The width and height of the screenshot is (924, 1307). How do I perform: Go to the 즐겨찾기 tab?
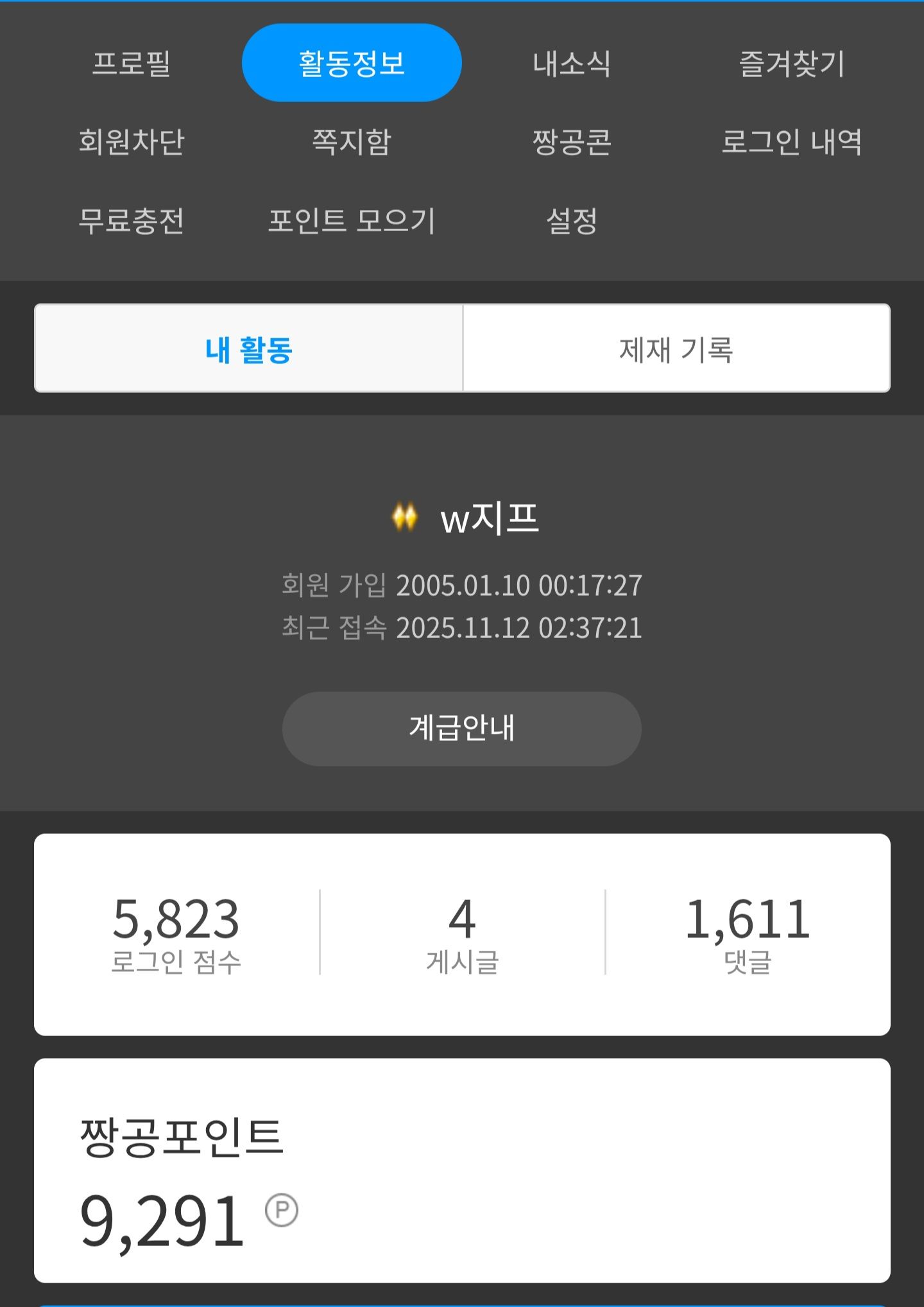[792, 64]
